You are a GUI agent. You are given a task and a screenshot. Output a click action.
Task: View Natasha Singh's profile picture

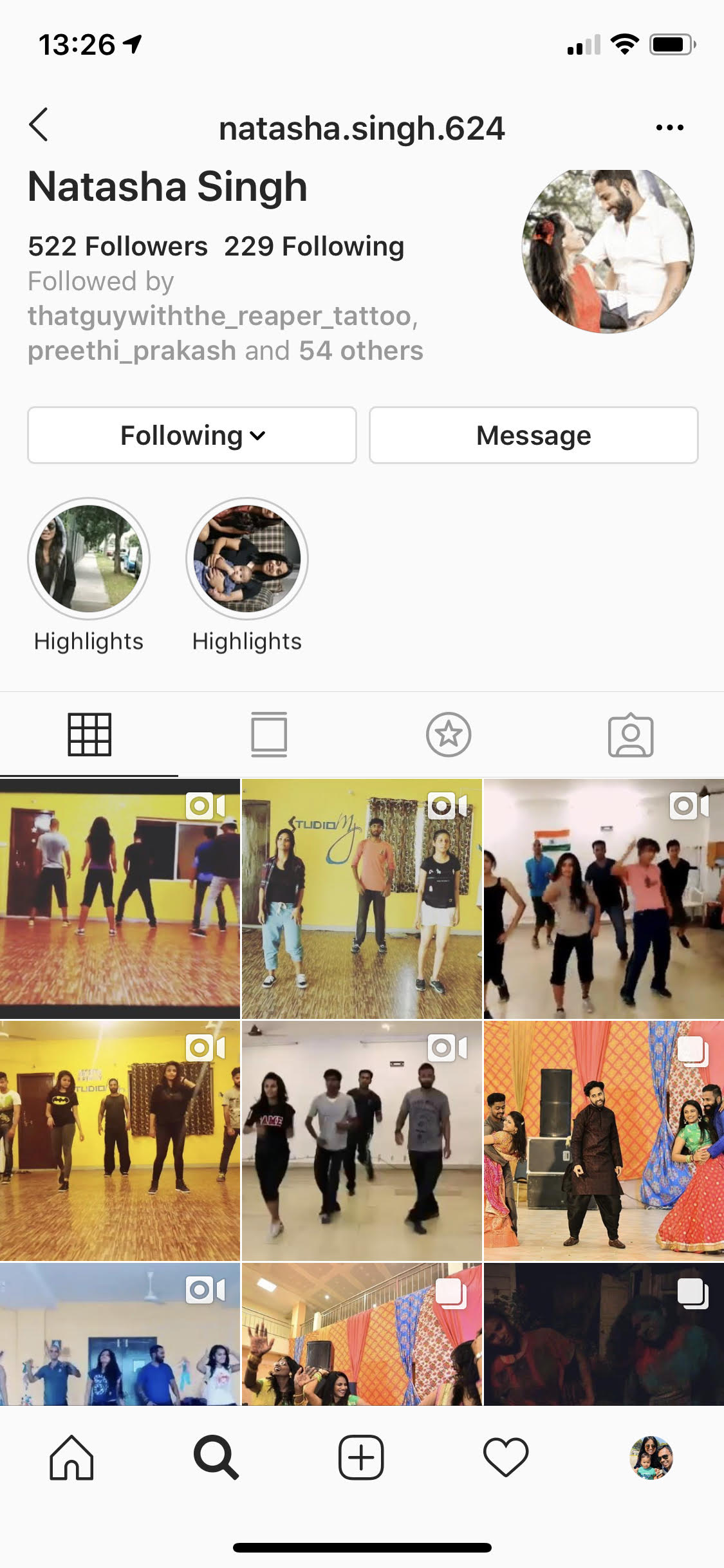point(608,251)
